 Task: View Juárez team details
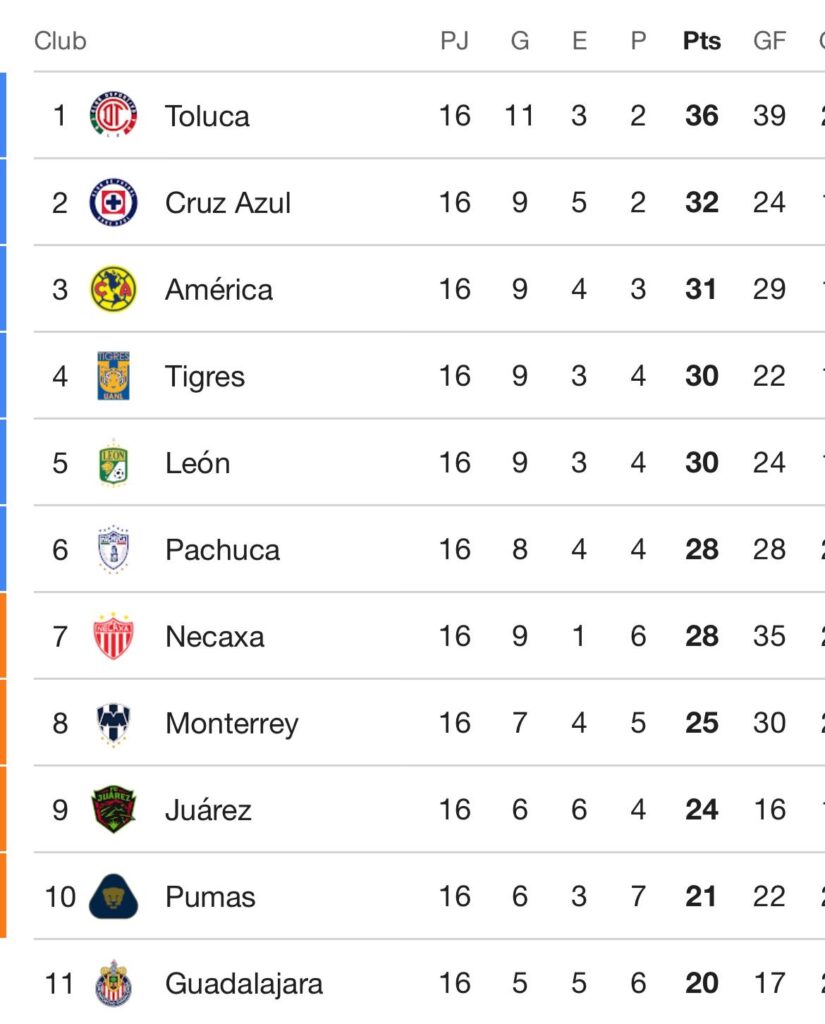207,810
